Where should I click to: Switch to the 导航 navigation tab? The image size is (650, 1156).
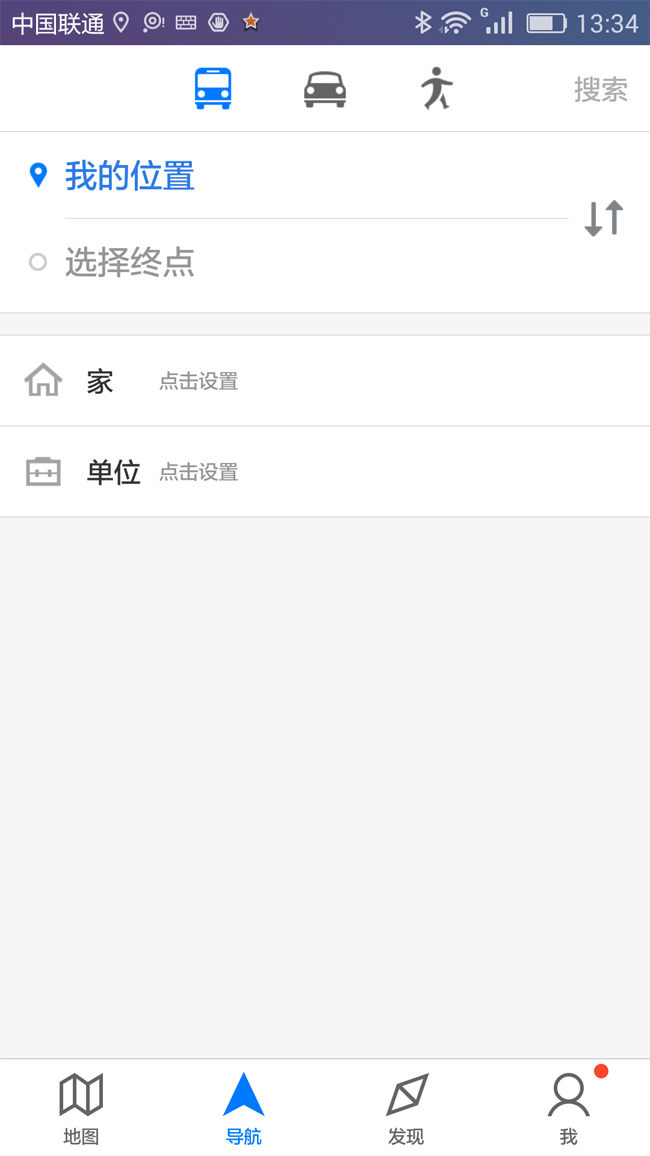(243, 1108)
